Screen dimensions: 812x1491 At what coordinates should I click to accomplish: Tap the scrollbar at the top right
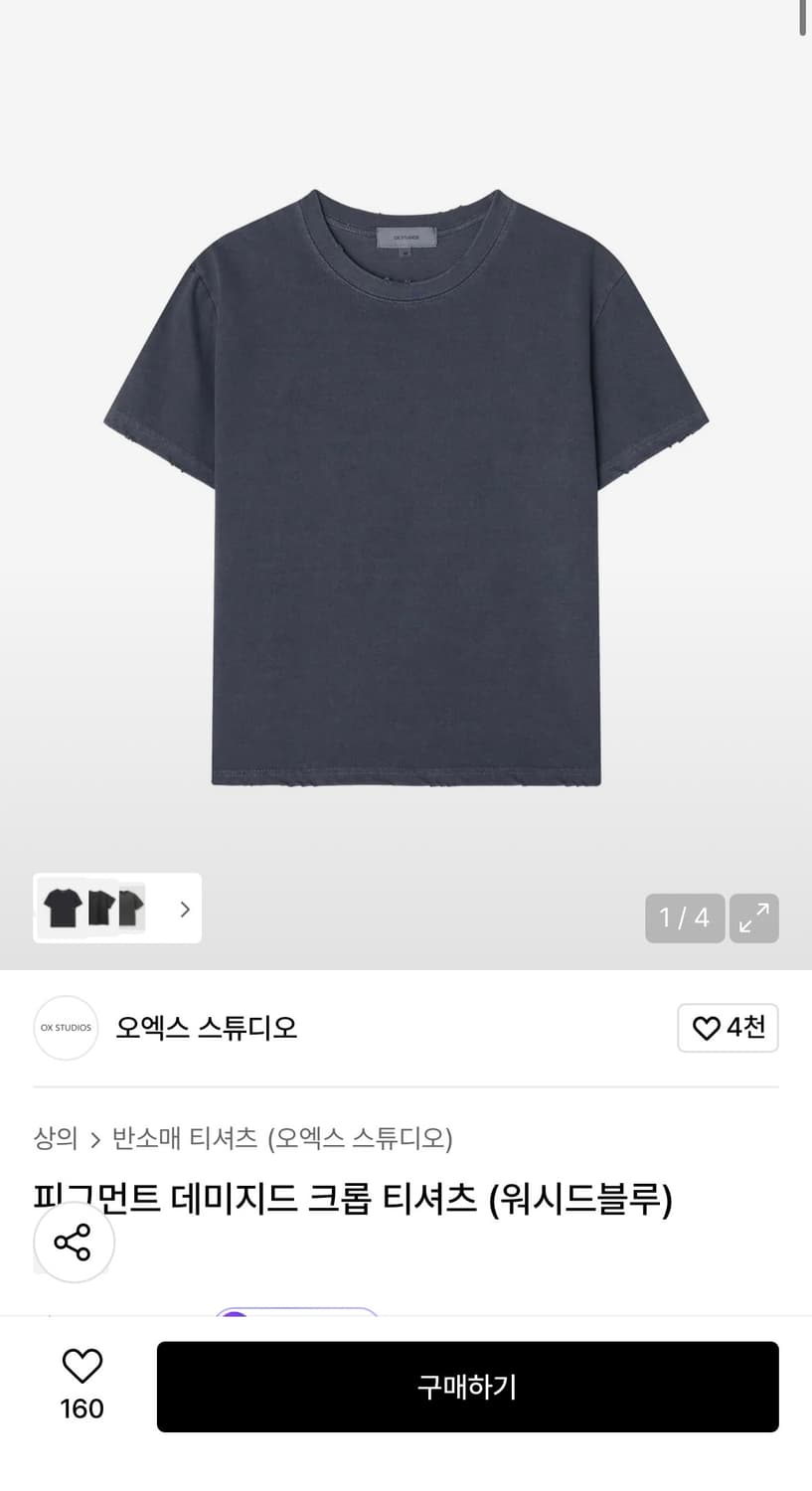[x=801, y=20]
